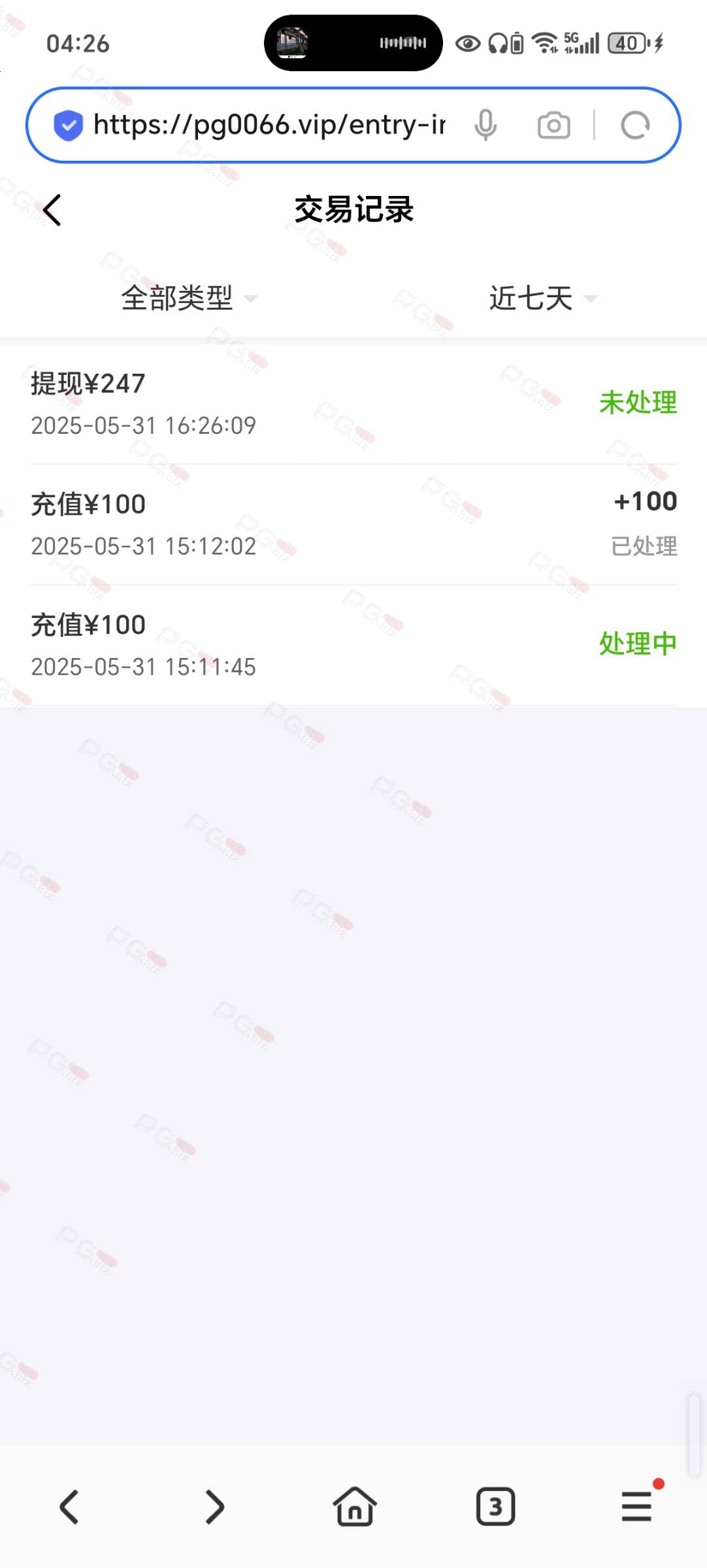
Task: Navigate forward in browser history
Action: (214, 1507)
